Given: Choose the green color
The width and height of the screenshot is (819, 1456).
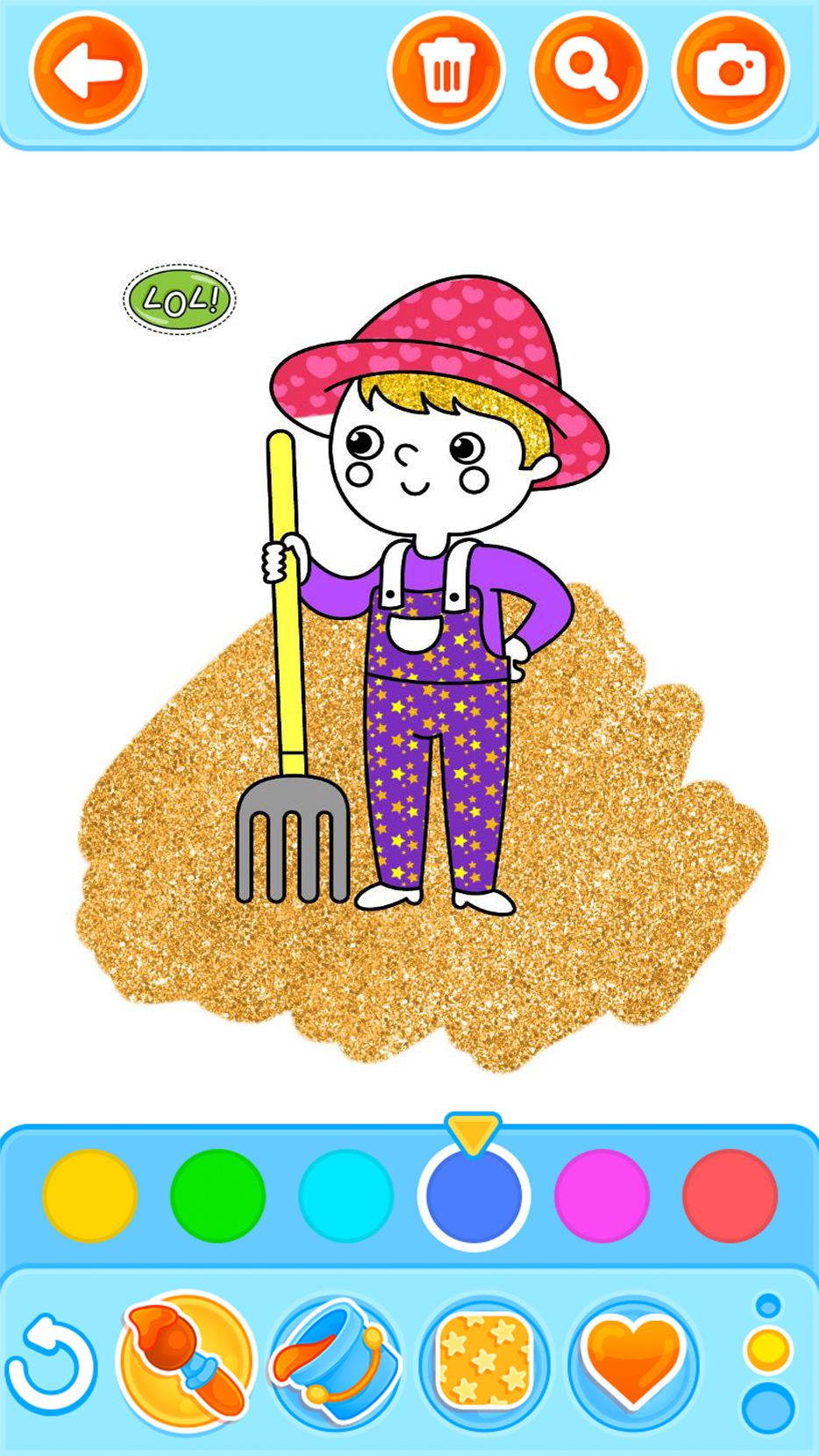Looking at the screenshot, I should [x=217, y=1195].
